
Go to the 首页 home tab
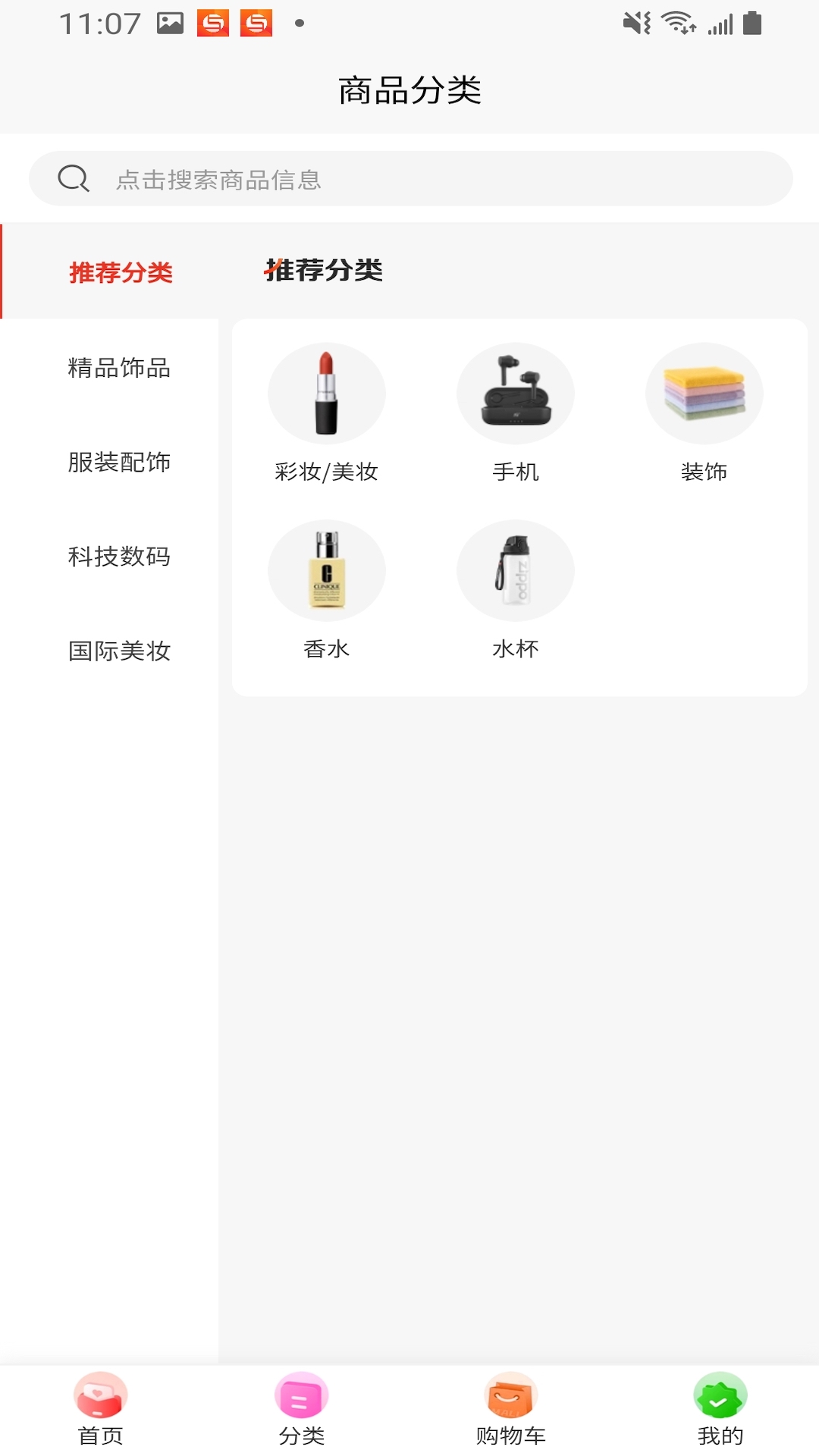(x=100, y=1409)
